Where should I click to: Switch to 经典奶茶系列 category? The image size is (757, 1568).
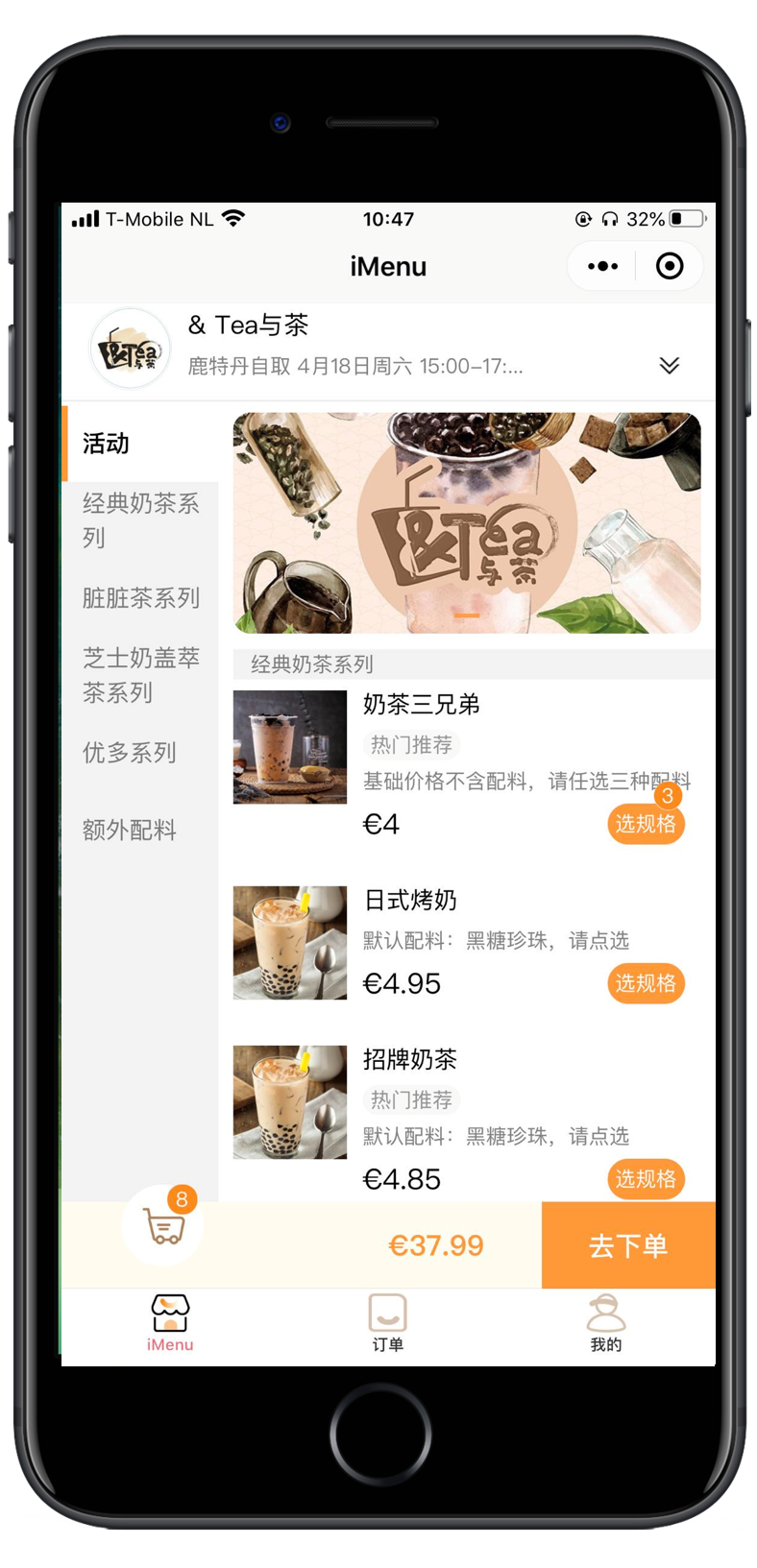click(x=140, y=520)
